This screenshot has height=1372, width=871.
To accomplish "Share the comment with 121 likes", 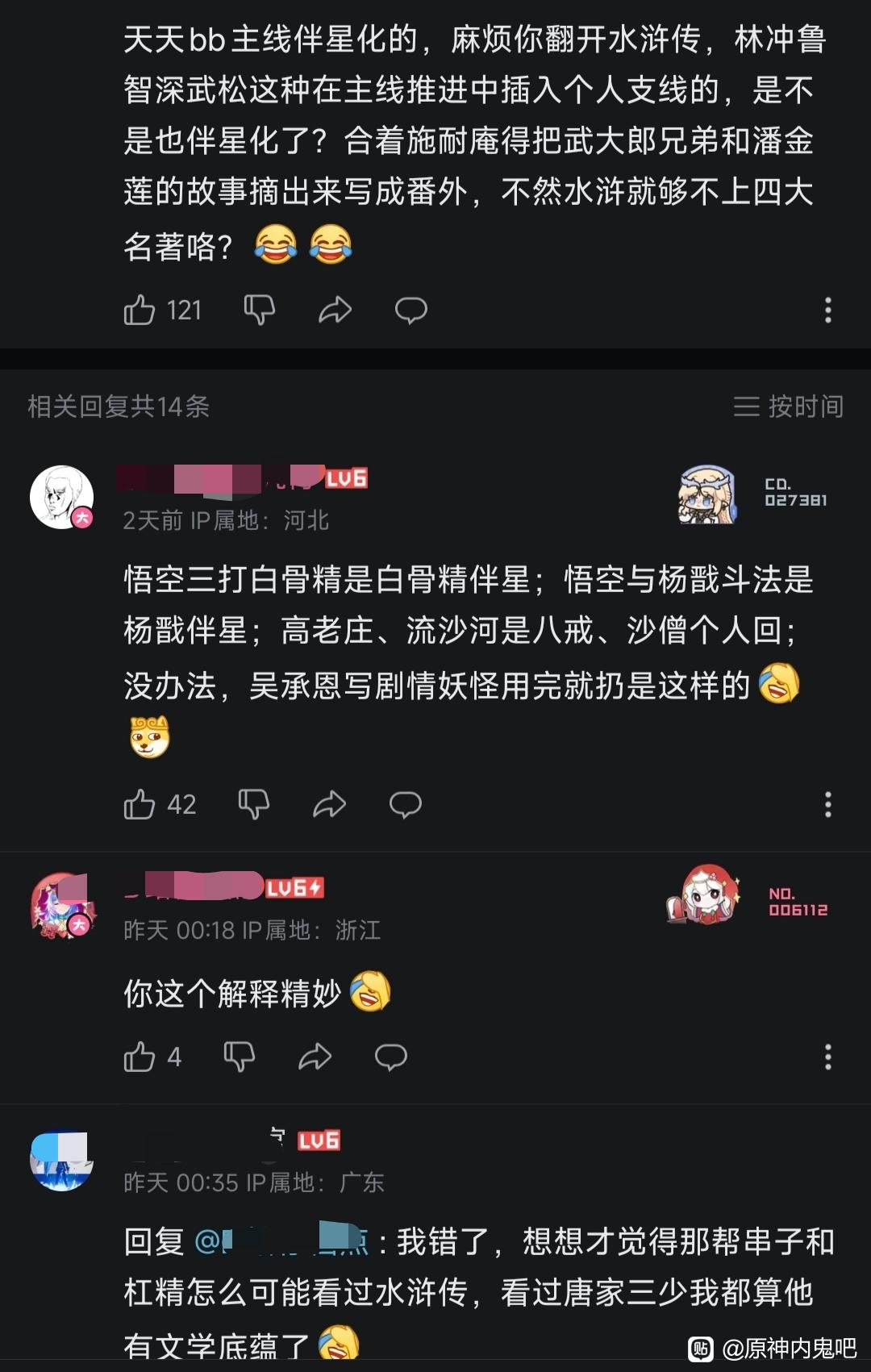I will 335,311.
